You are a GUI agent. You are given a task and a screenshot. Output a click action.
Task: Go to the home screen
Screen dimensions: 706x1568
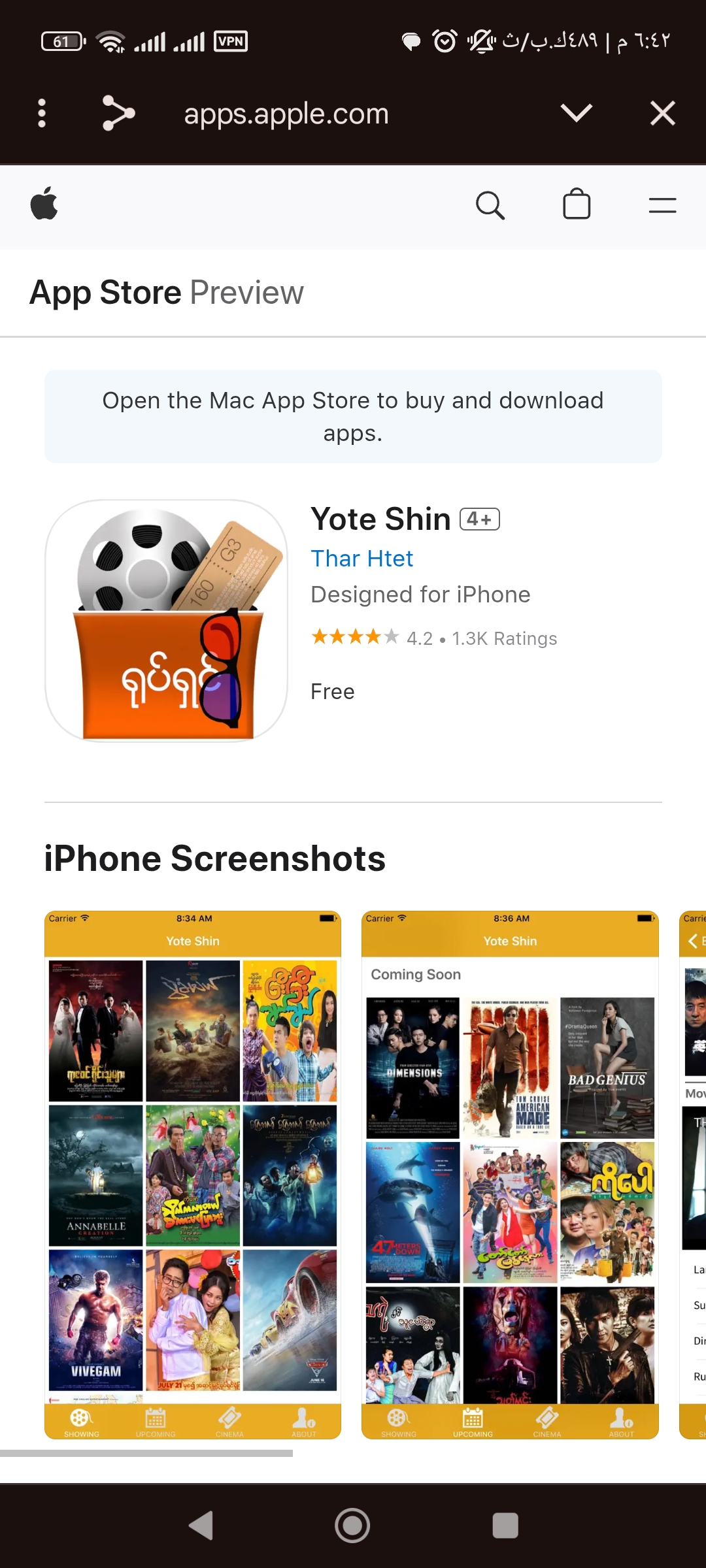click(x=352, y=1526)
